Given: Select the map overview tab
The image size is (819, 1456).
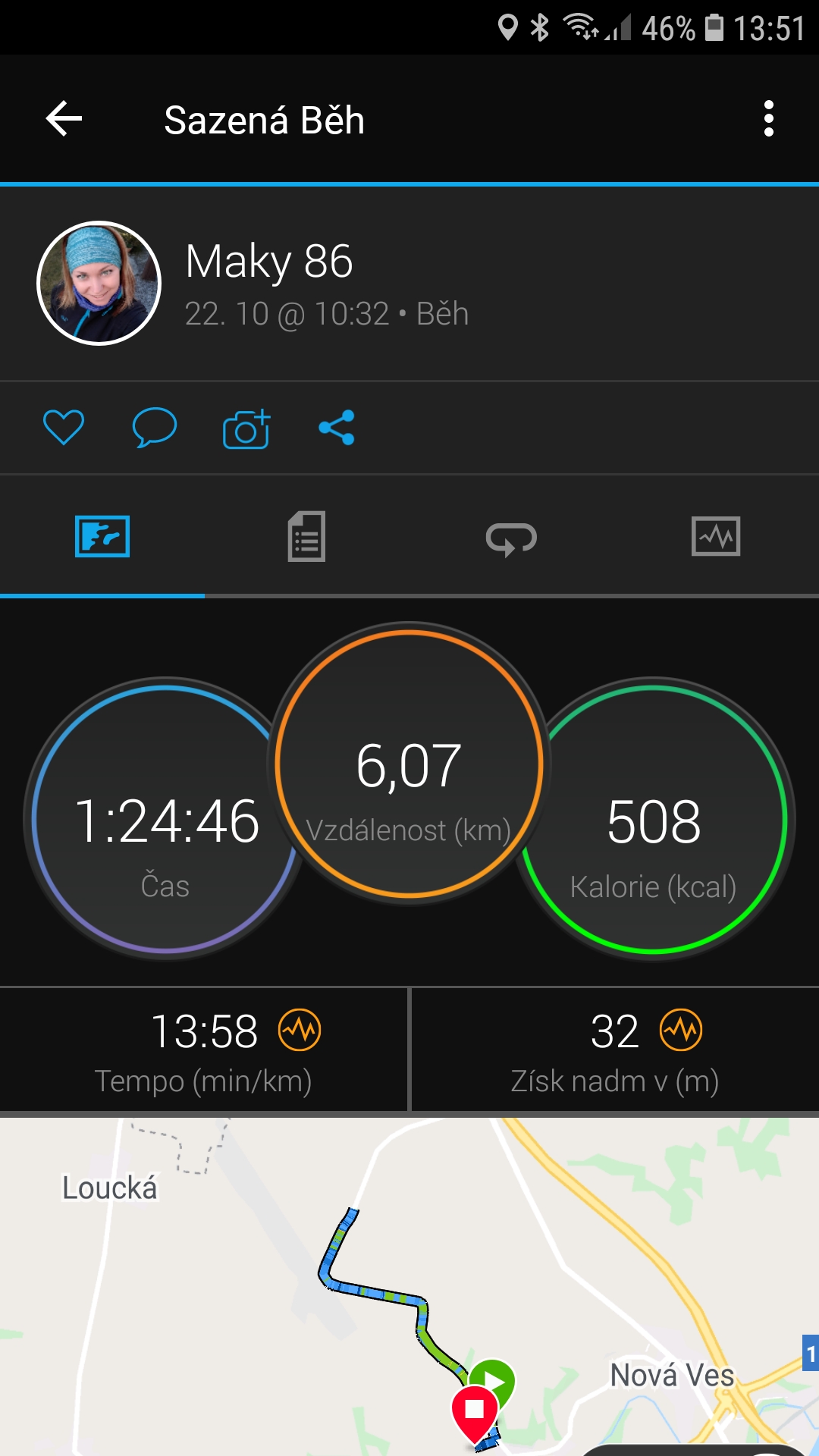Looking at the screenshot, I should tap(102, 537).
